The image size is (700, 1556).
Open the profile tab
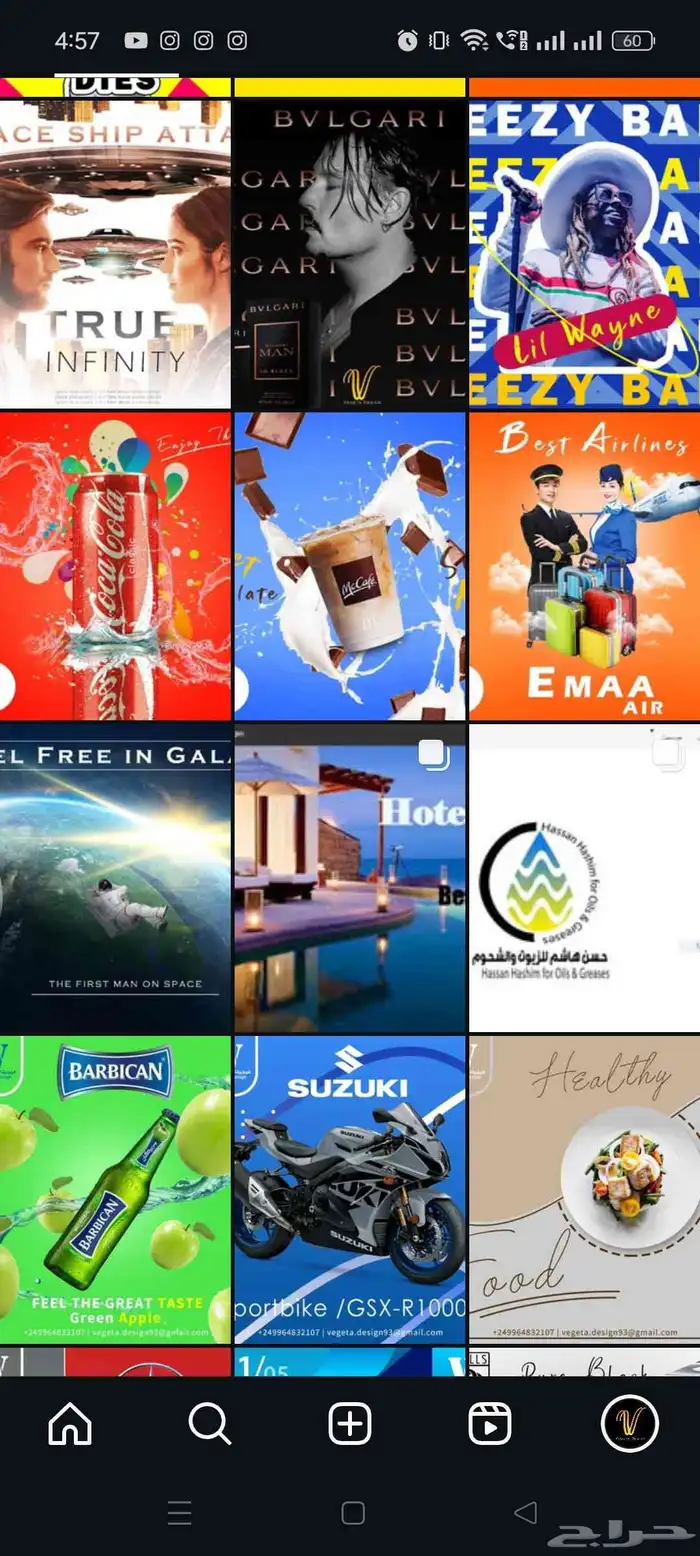coord(630,1423)
